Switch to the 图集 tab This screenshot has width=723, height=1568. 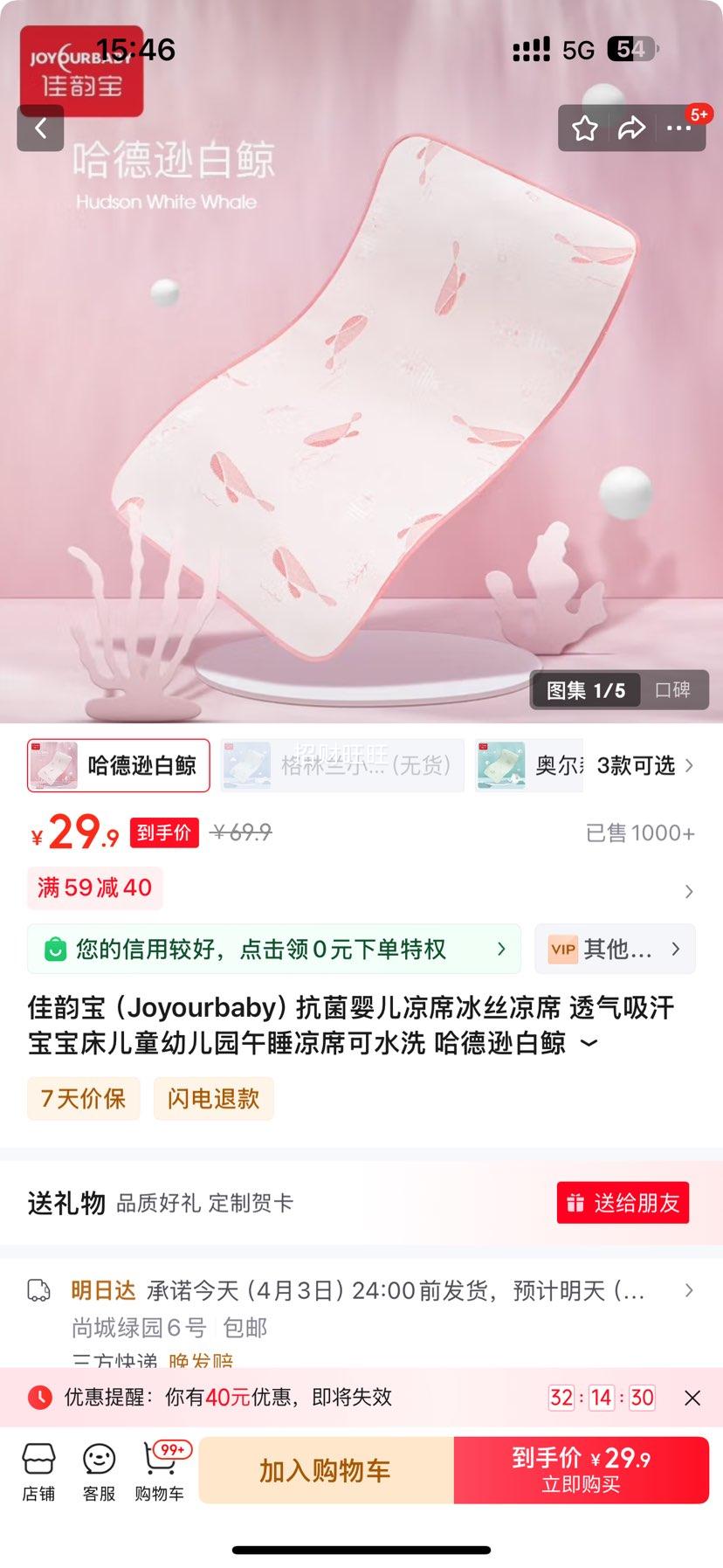coord(586,690)
